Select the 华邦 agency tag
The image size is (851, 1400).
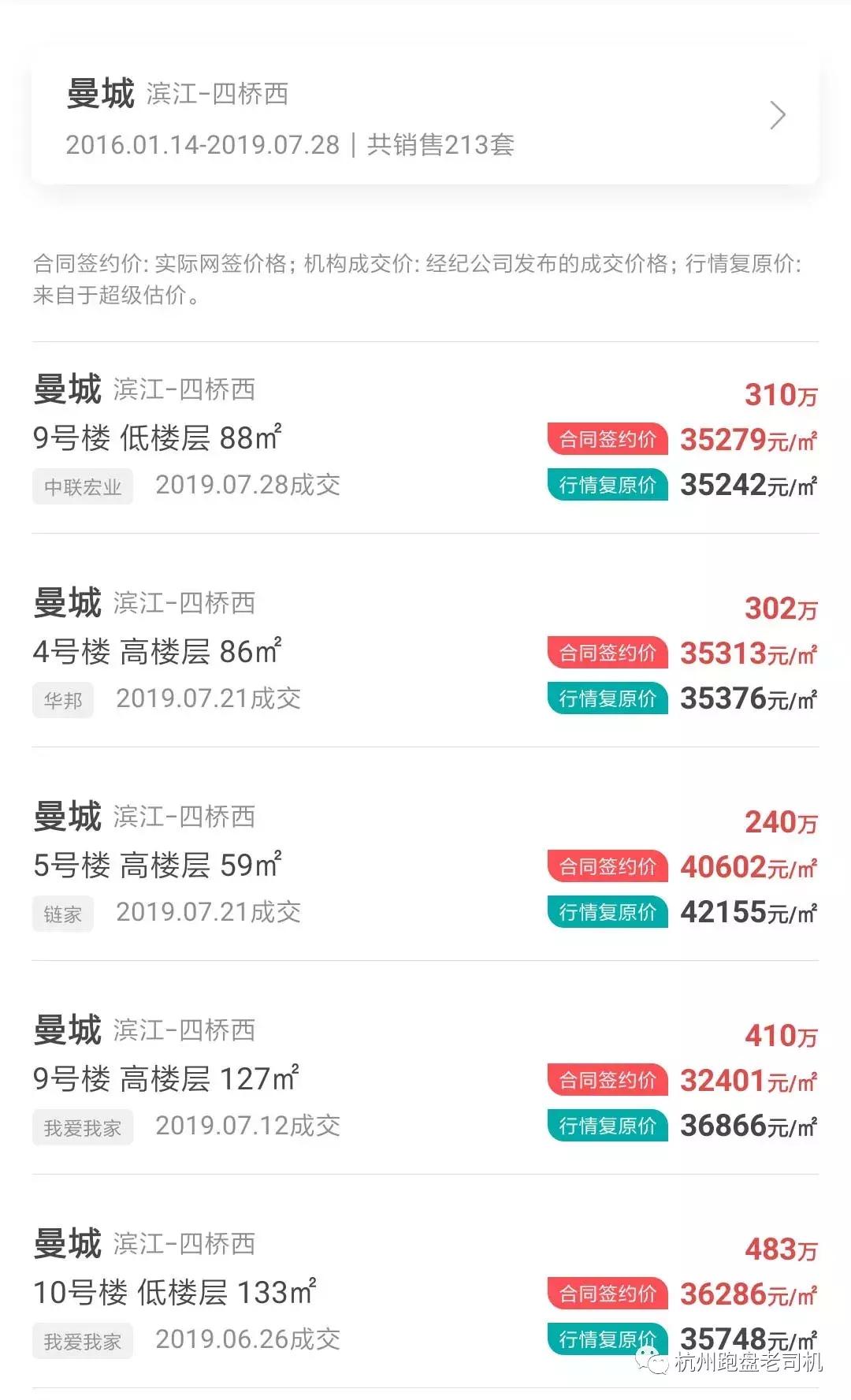[63, 699]
